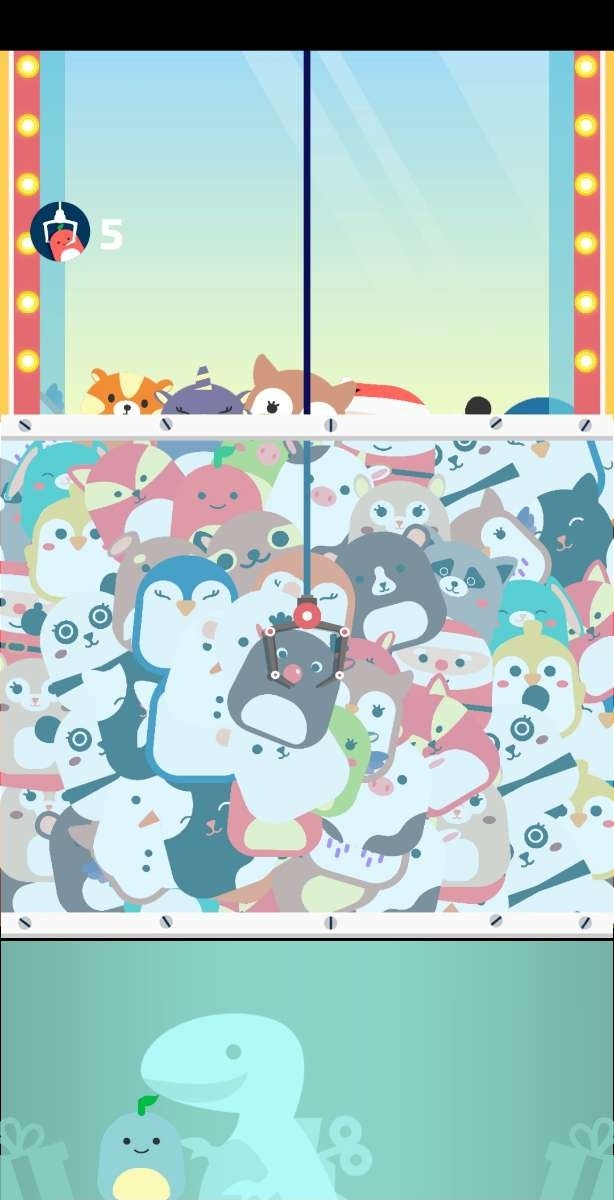The image size is (614, 1200).
Task: Tap the claw counter icon showing 5
Action: pos(61,232)
